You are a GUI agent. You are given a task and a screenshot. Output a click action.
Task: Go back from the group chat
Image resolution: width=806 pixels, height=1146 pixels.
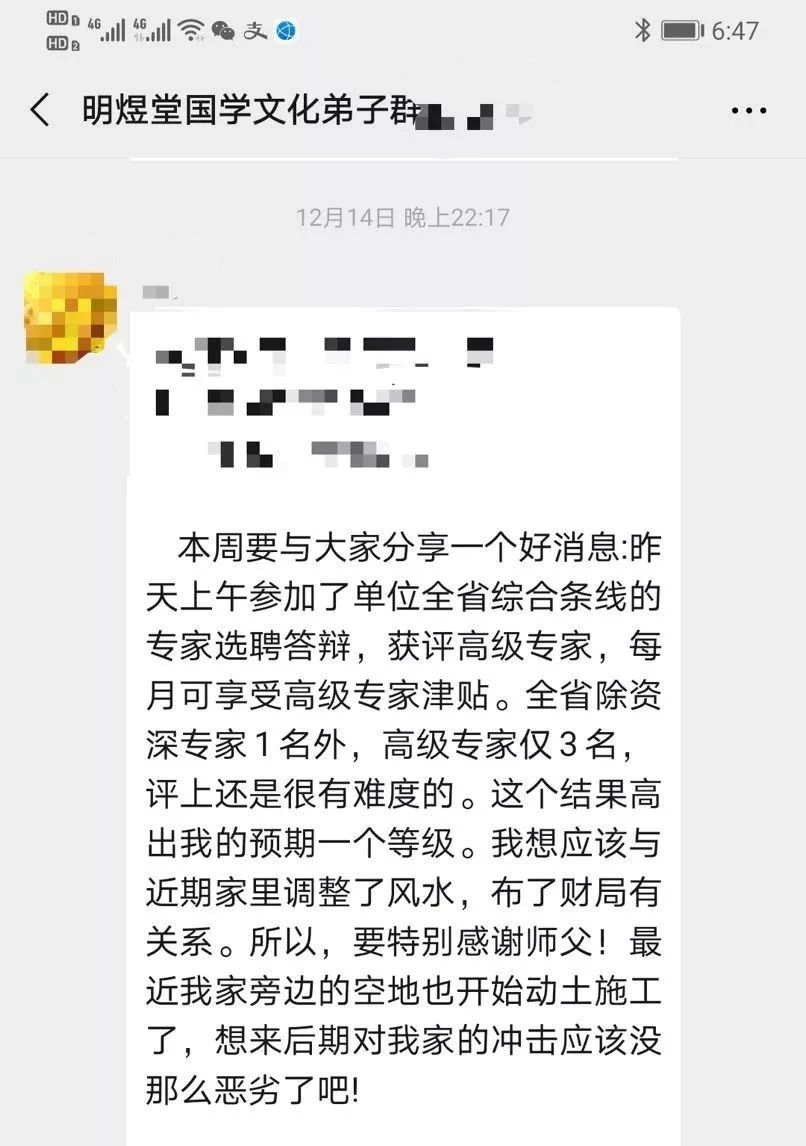[40, 111]
